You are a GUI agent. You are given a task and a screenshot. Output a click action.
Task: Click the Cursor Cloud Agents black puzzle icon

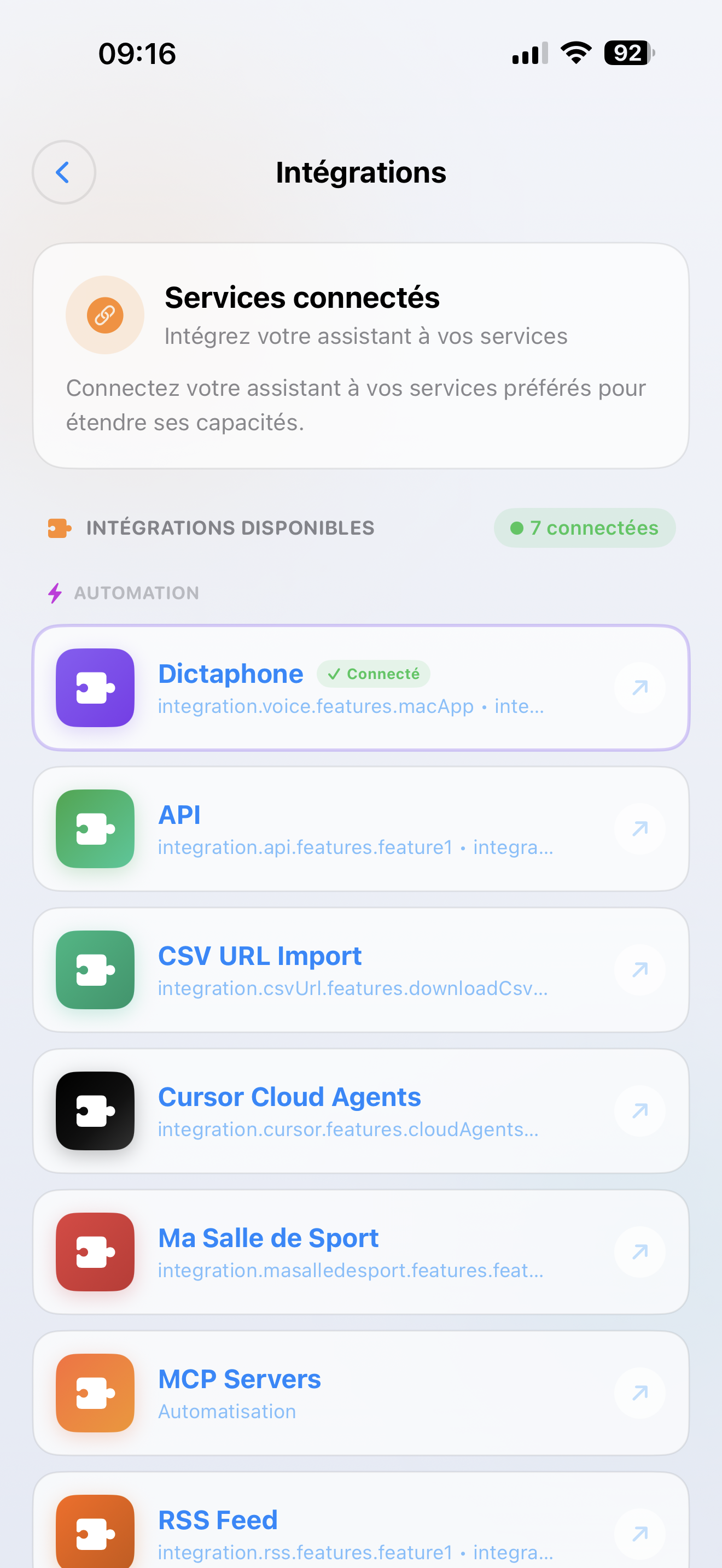pyautogui.click(x=95, y=1111)
